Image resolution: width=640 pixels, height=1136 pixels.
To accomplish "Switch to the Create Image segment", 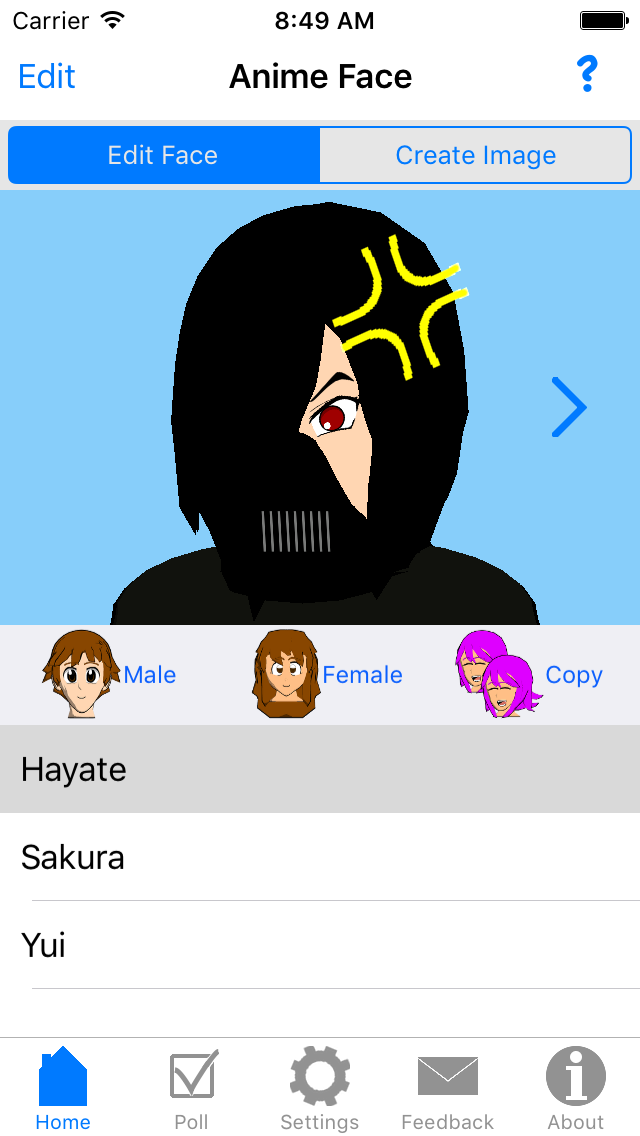I will point(476,155).
